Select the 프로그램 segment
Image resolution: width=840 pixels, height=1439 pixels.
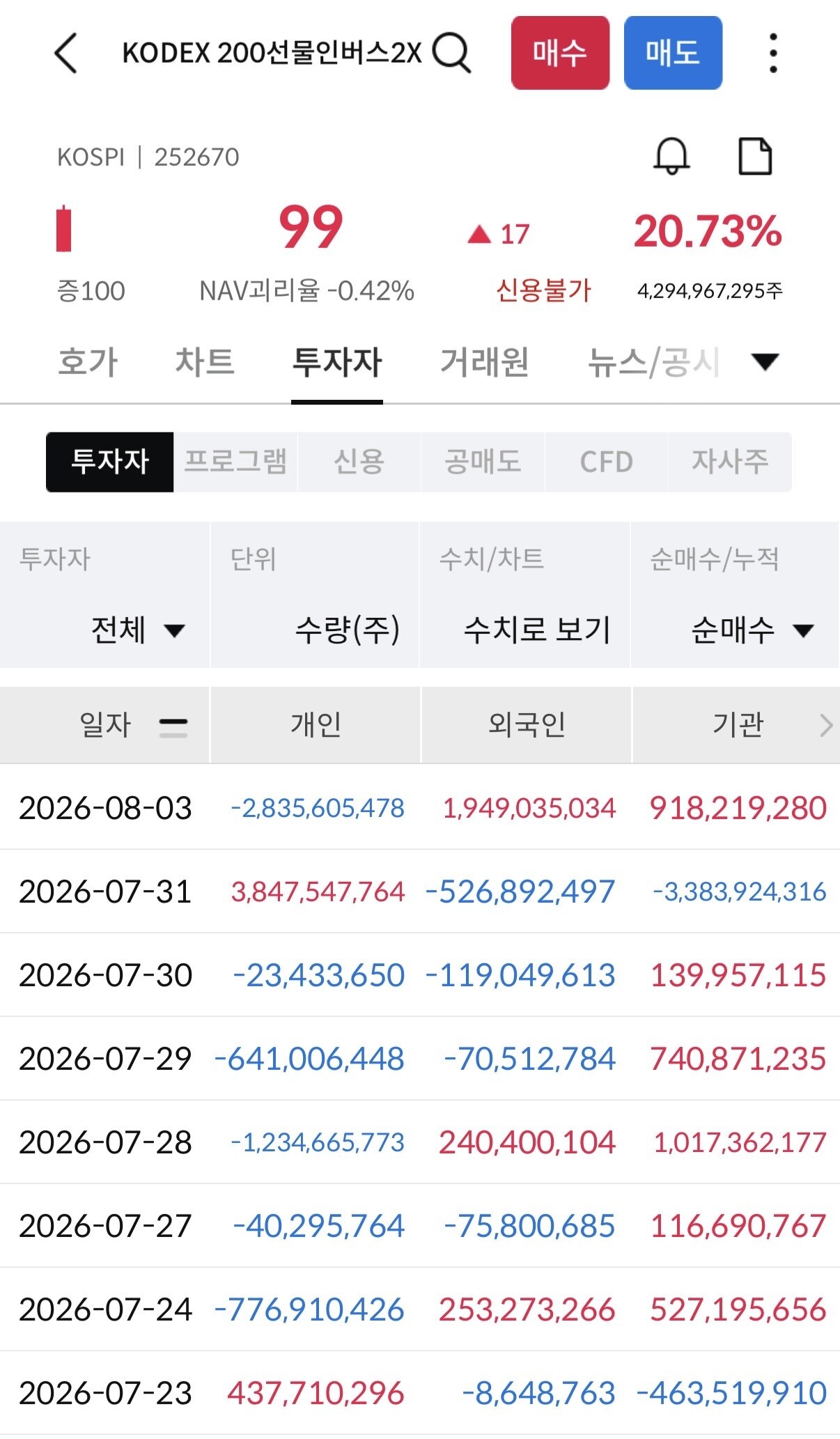(235, 462)
